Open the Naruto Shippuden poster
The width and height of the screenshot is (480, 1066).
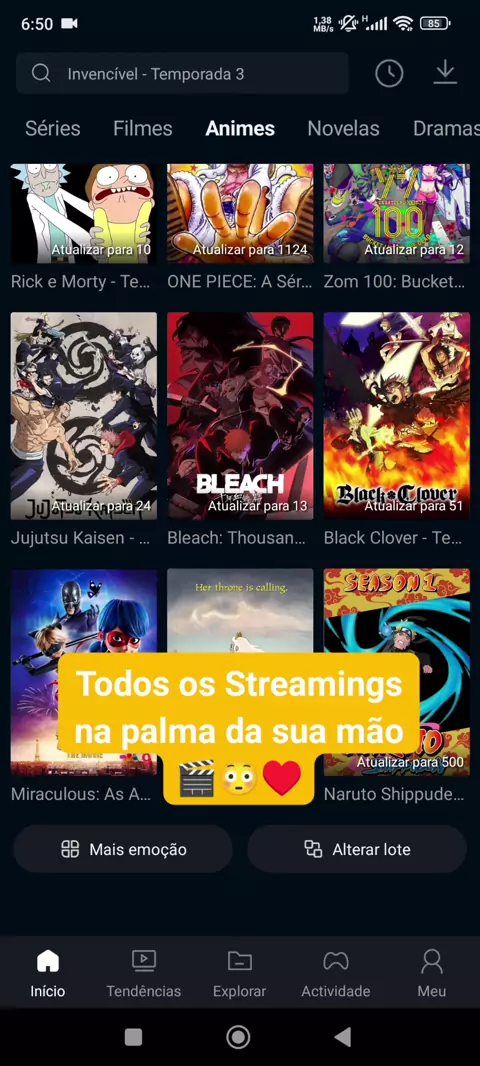click(396, 672)
